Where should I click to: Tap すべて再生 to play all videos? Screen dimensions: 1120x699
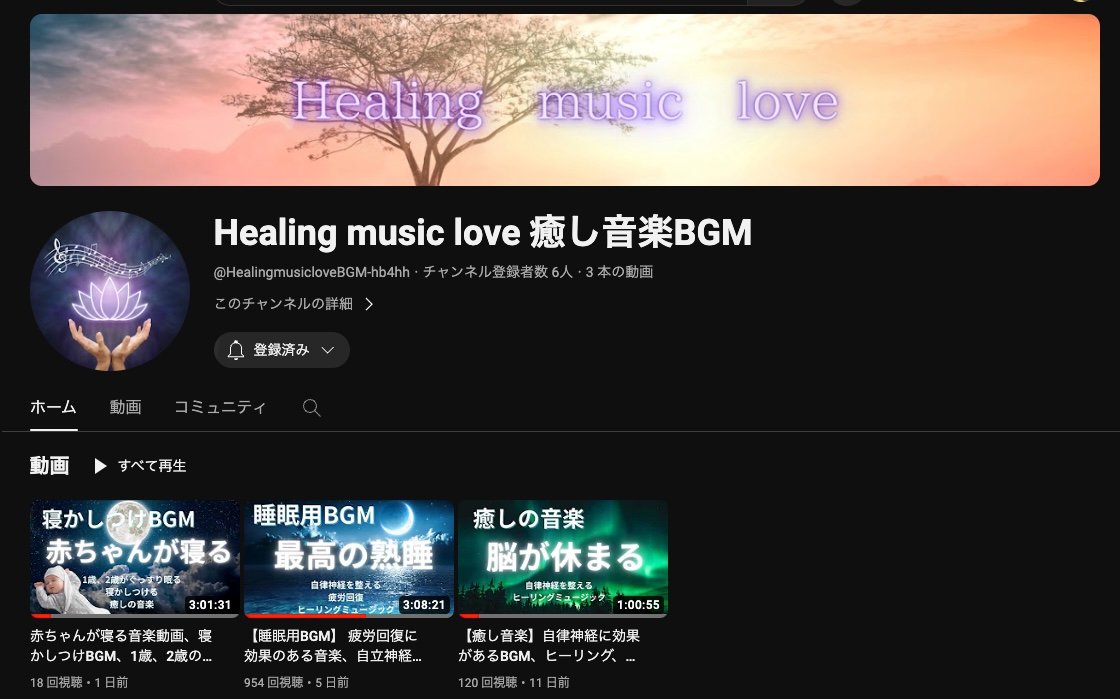tap(140, 466)
